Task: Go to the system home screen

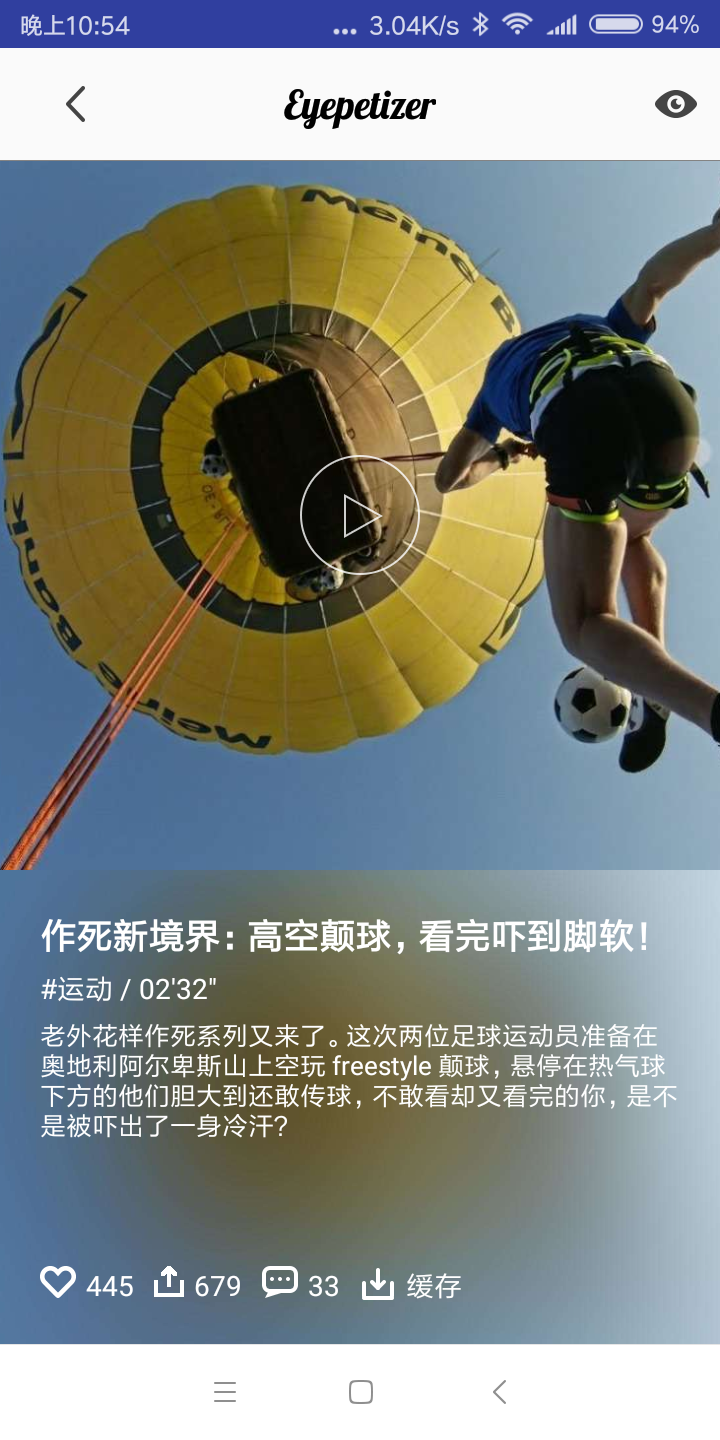Action: point(361,1392)
